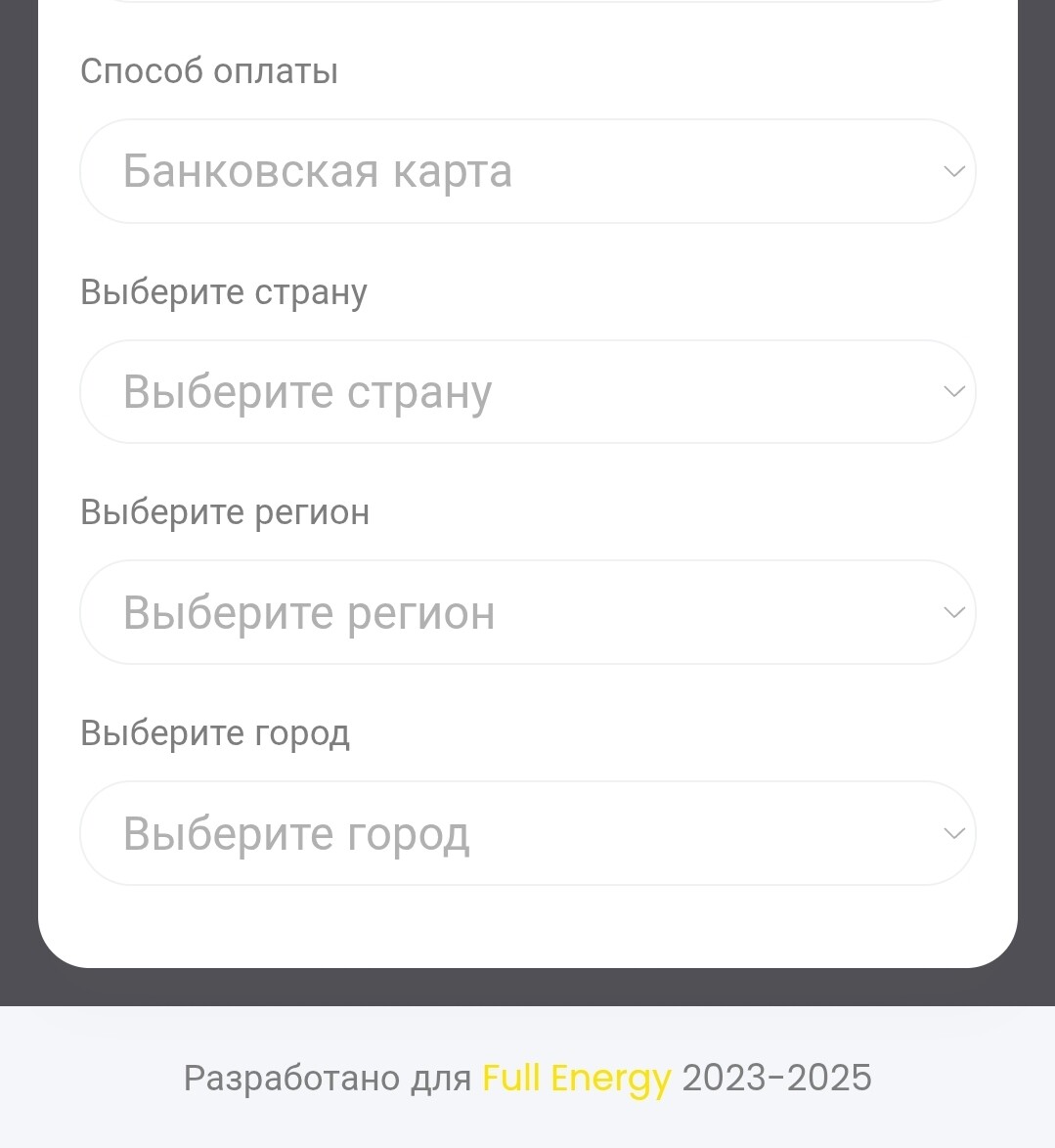The image size is (1055, 1148).
Task: Expand the Выберите город city dropdown
Action: pyautogui.click(x=528, y=834)
